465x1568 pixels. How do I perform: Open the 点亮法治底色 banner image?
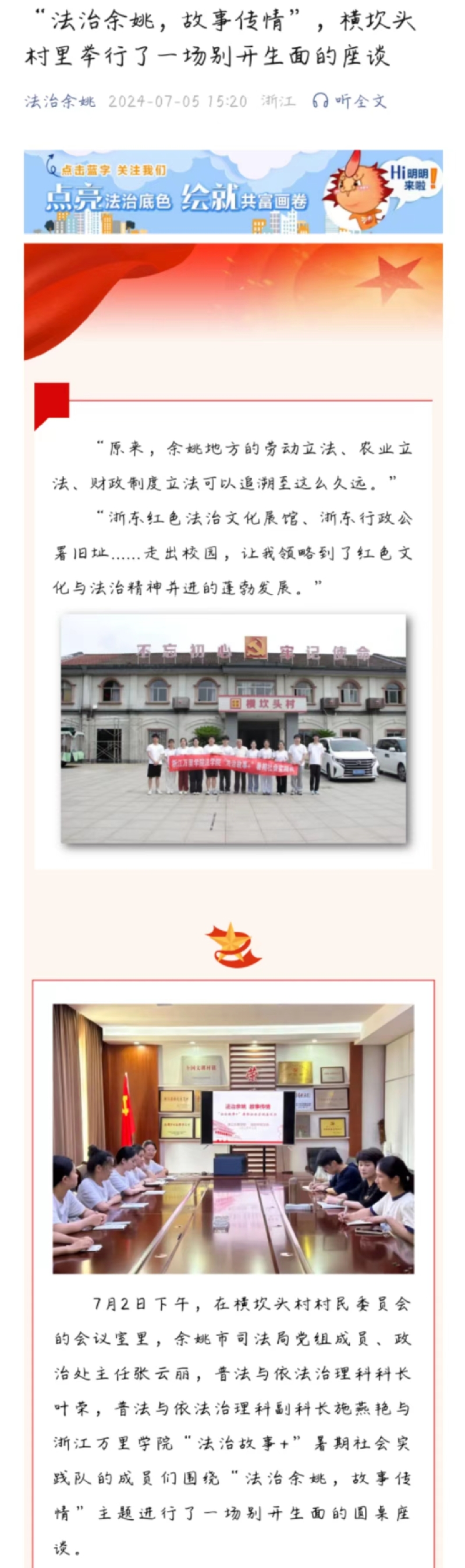click(233, 192)
